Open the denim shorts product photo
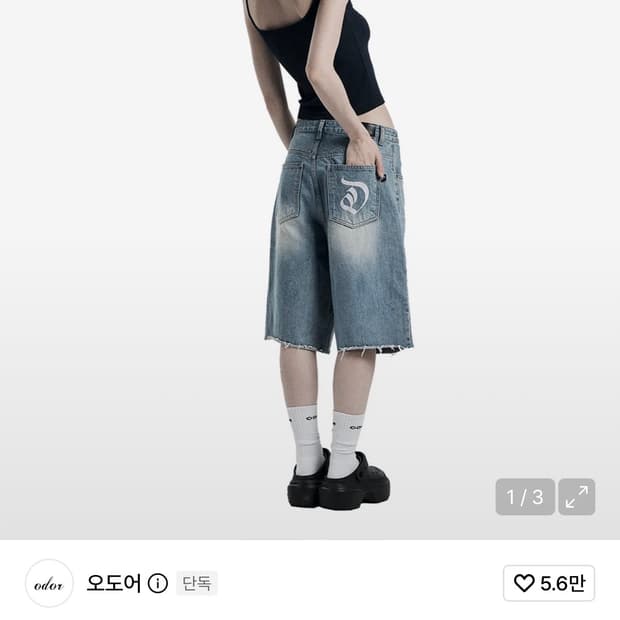The height and width of the screenshot is (620, 620). (x=310, y=270)
